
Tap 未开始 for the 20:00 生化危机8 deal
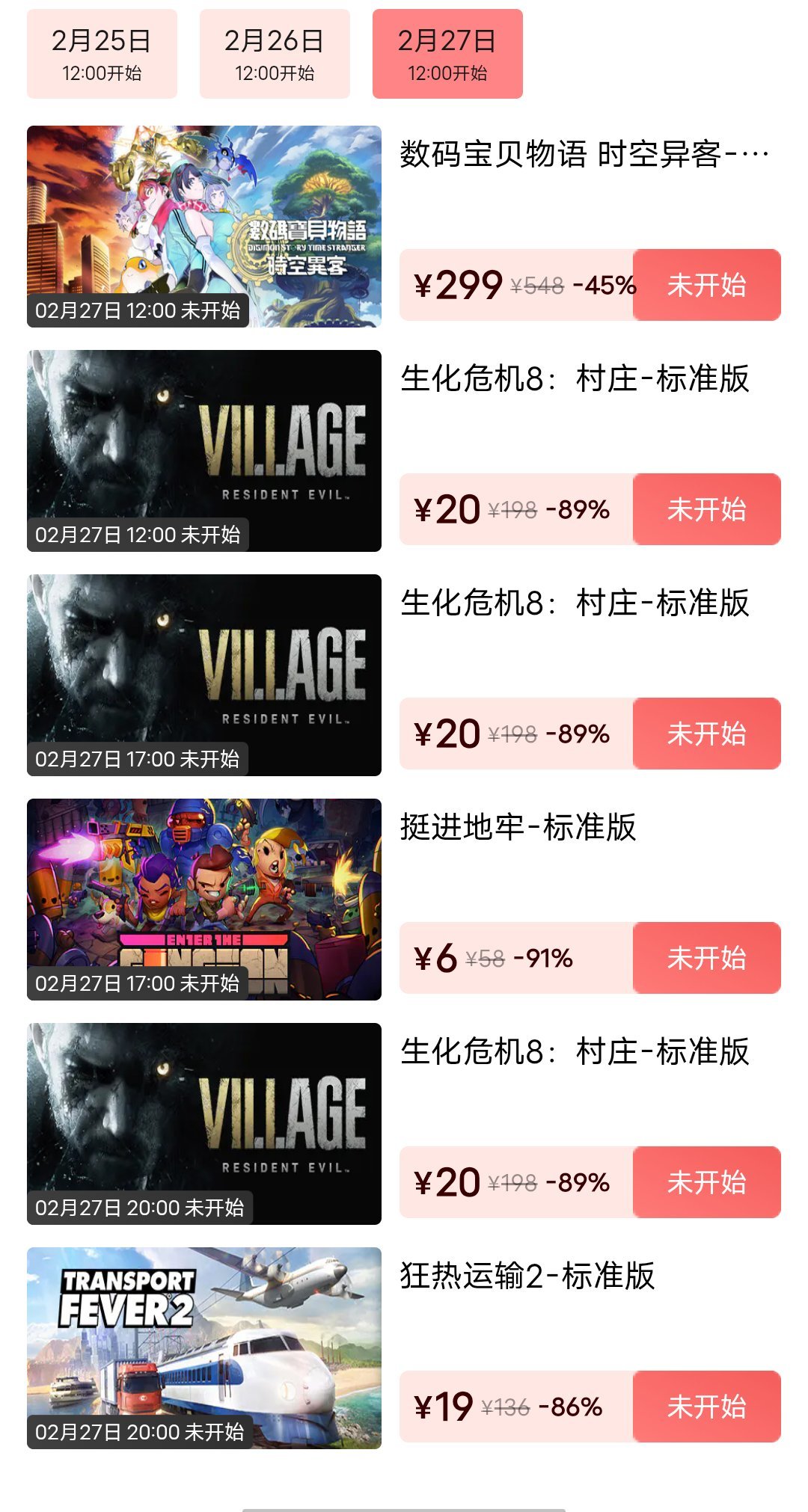[706, 1182]
